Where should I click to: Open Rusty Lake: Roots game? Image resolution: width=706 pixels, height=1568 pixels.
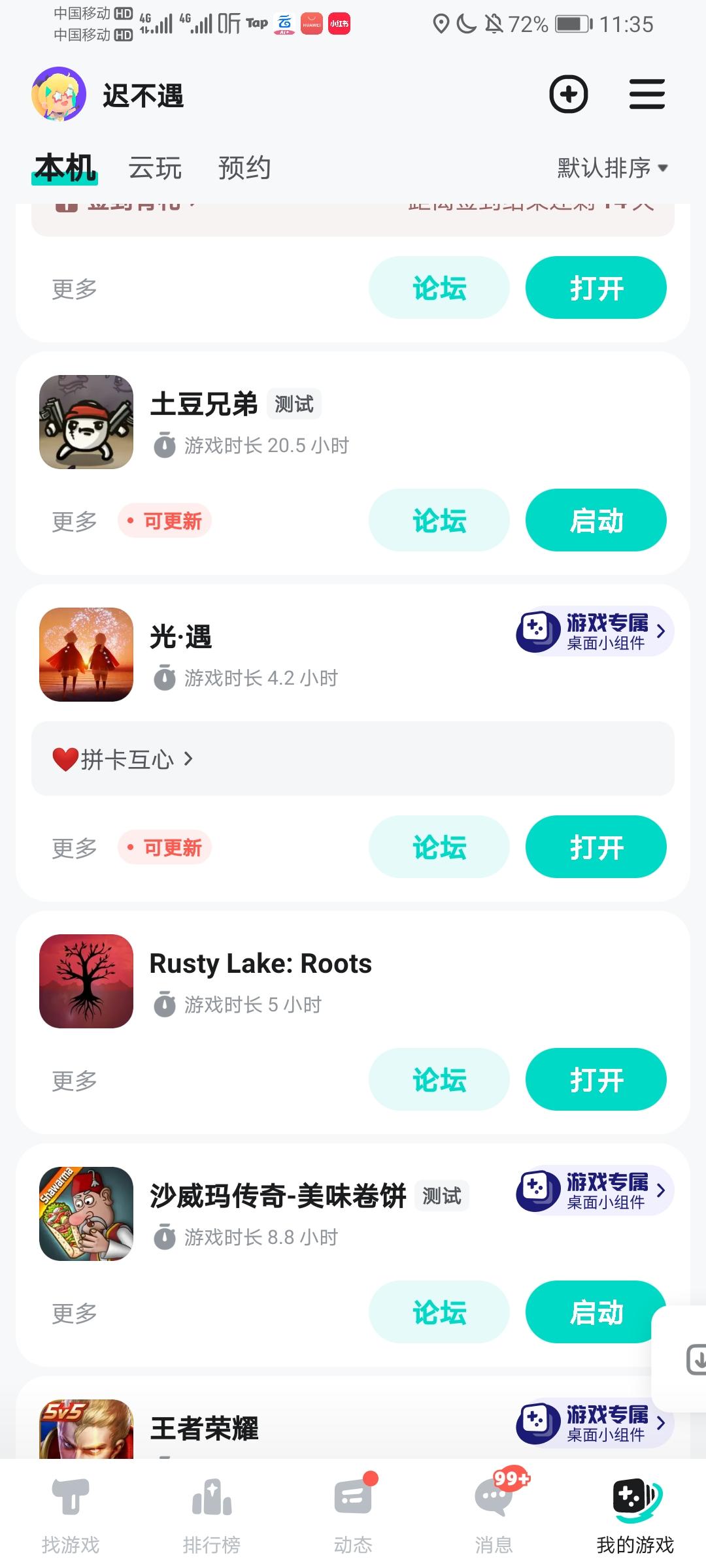(x=596, y=1079)
